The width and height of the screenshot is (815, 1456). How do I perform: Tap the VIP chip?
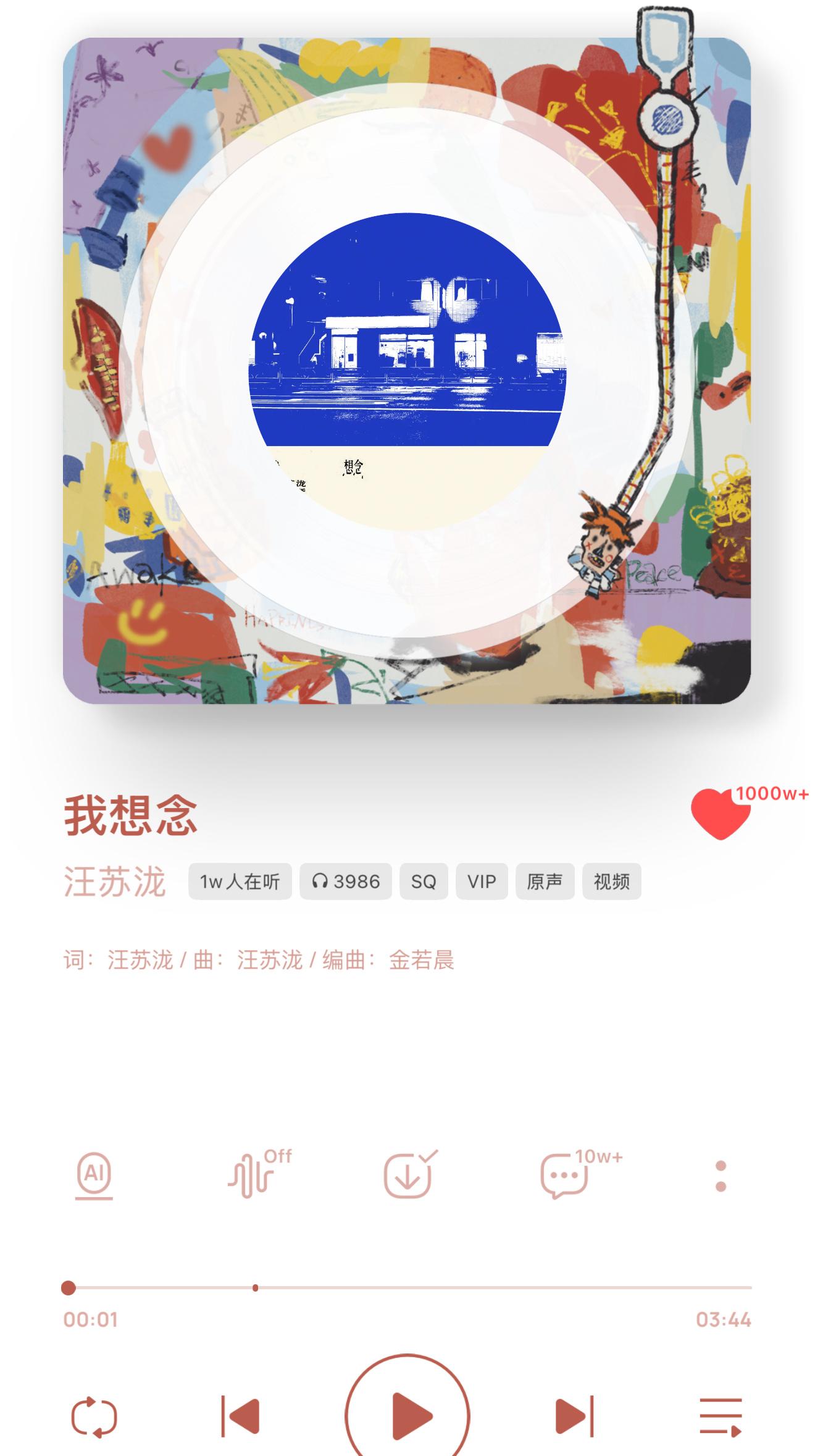(x=482, y=882)
